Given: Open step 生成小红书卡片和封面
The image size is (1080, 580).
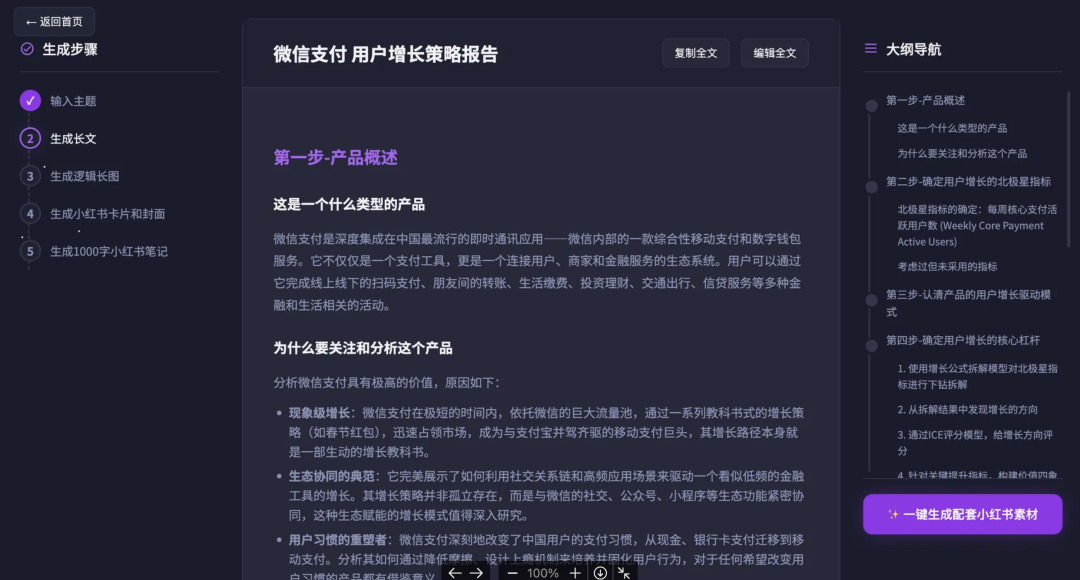Looking at the screenshot, I should 107,214.
